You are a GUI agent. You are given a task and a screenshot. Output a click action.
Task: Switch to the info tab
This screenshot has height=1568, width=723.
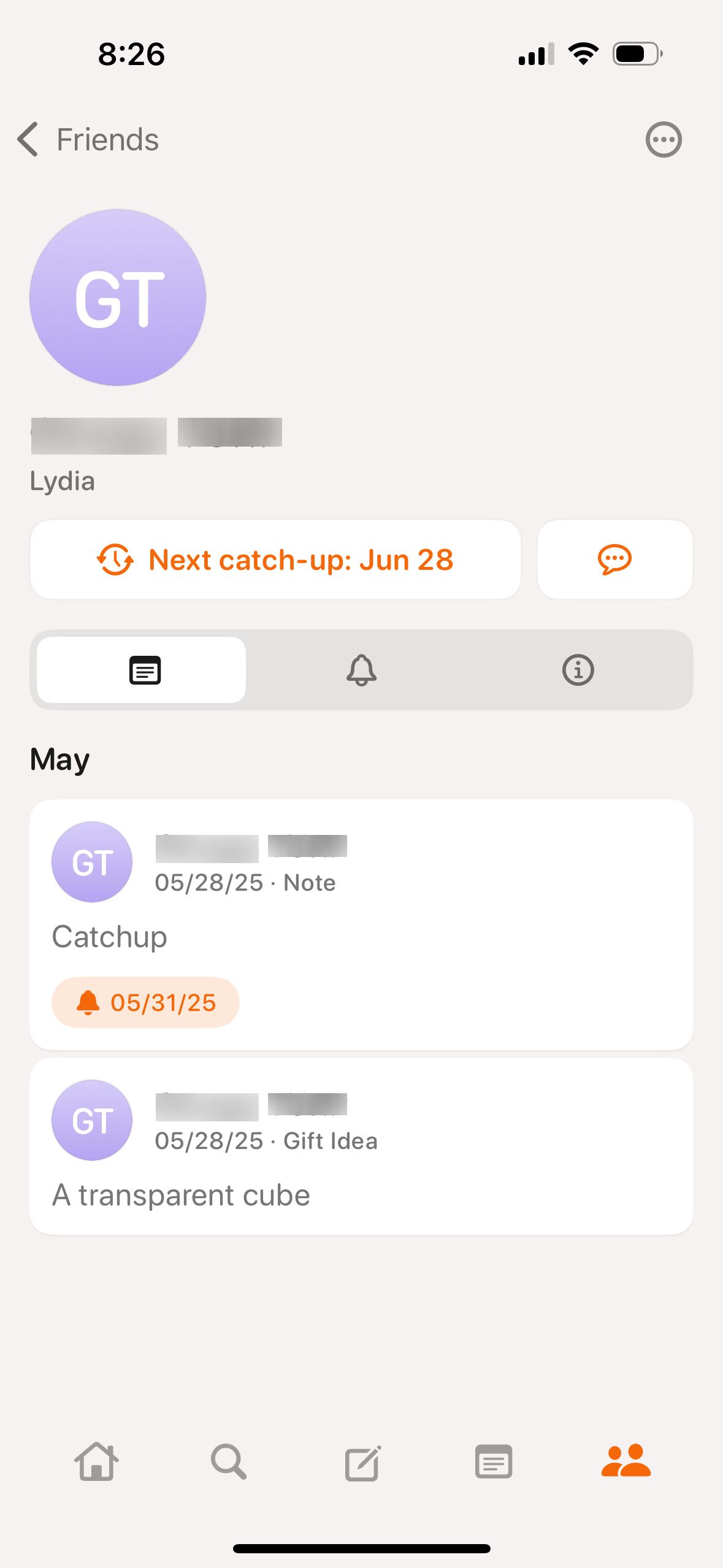coord(578,670)
